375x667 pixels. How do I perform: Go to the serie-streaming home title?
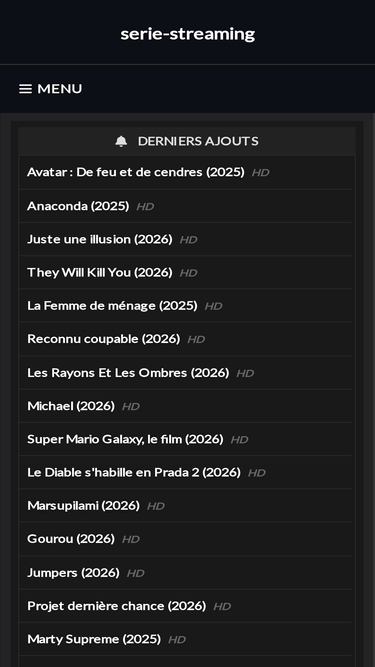point(188,34)
